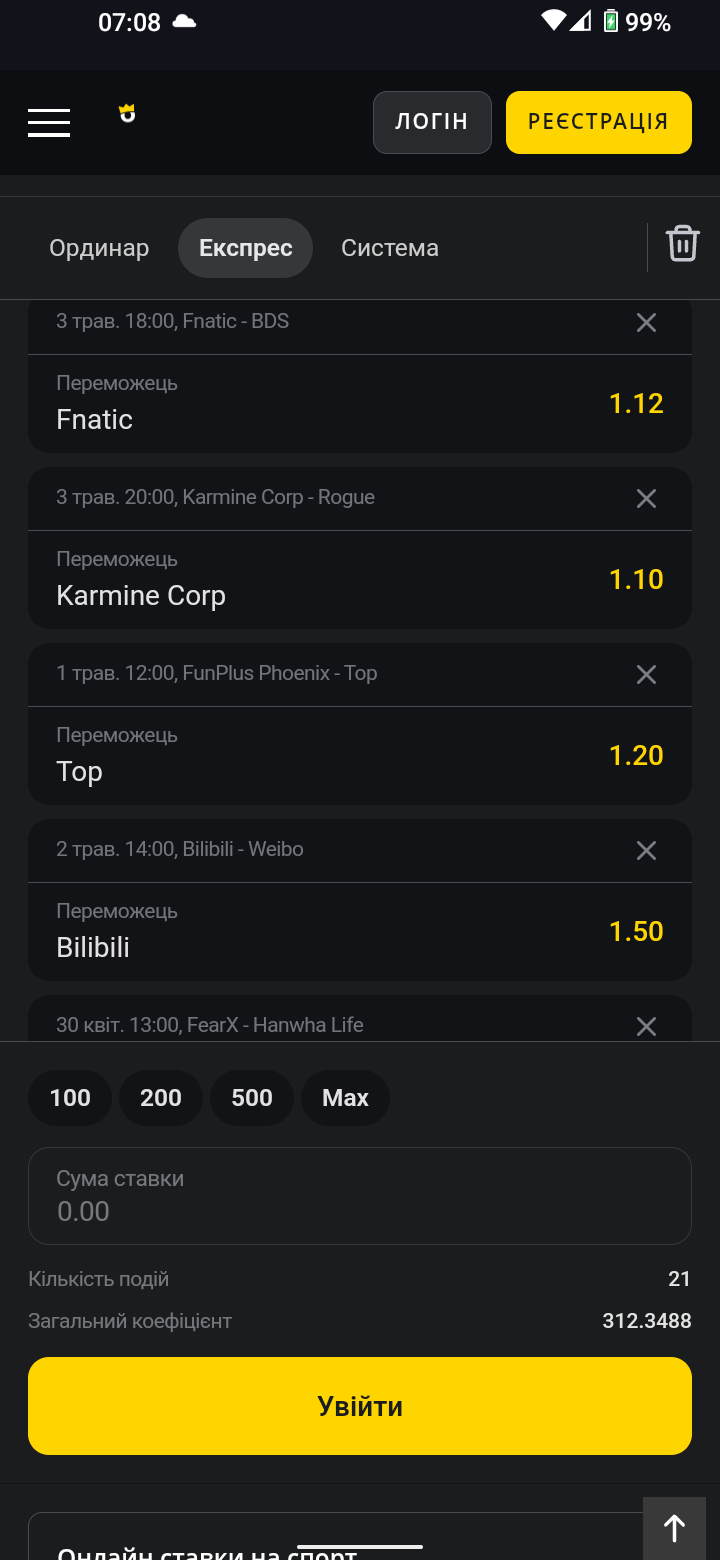Viewport: 720px width, 1560px height.
Task: Select the Експрес tab
Action: (x=245, y=248)
